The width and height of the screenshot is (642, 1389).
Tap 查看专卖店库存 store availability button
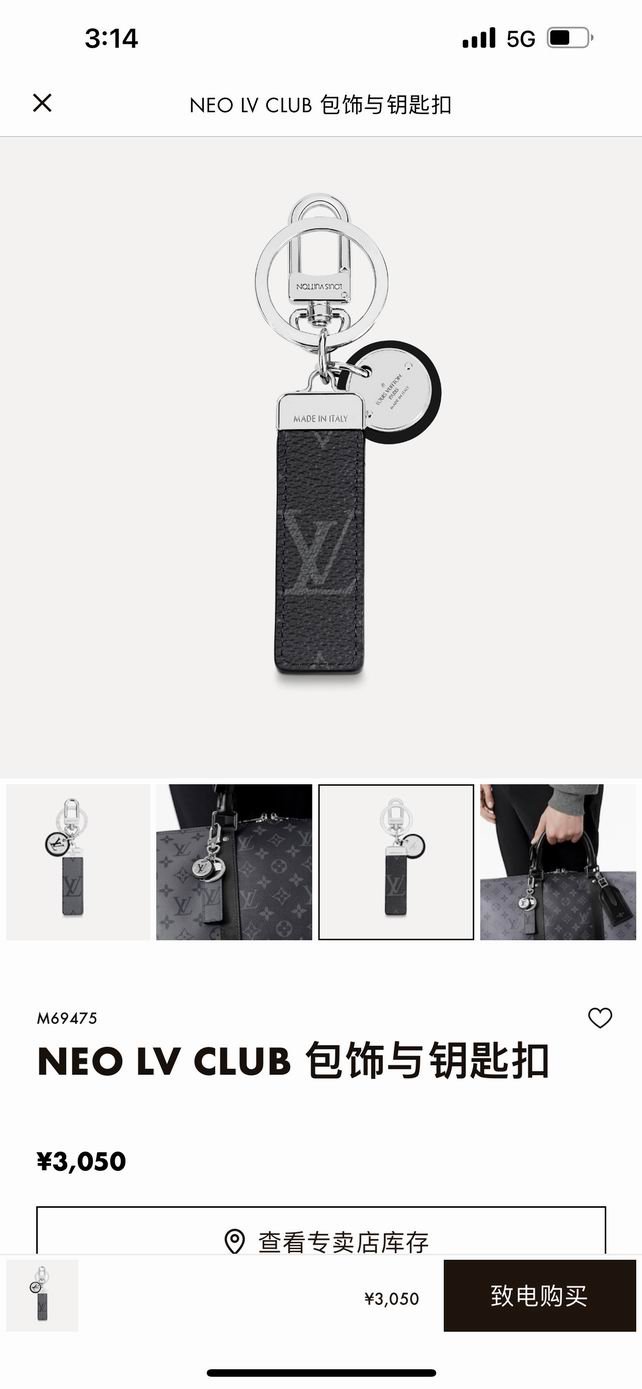(x=321, y=1240)
